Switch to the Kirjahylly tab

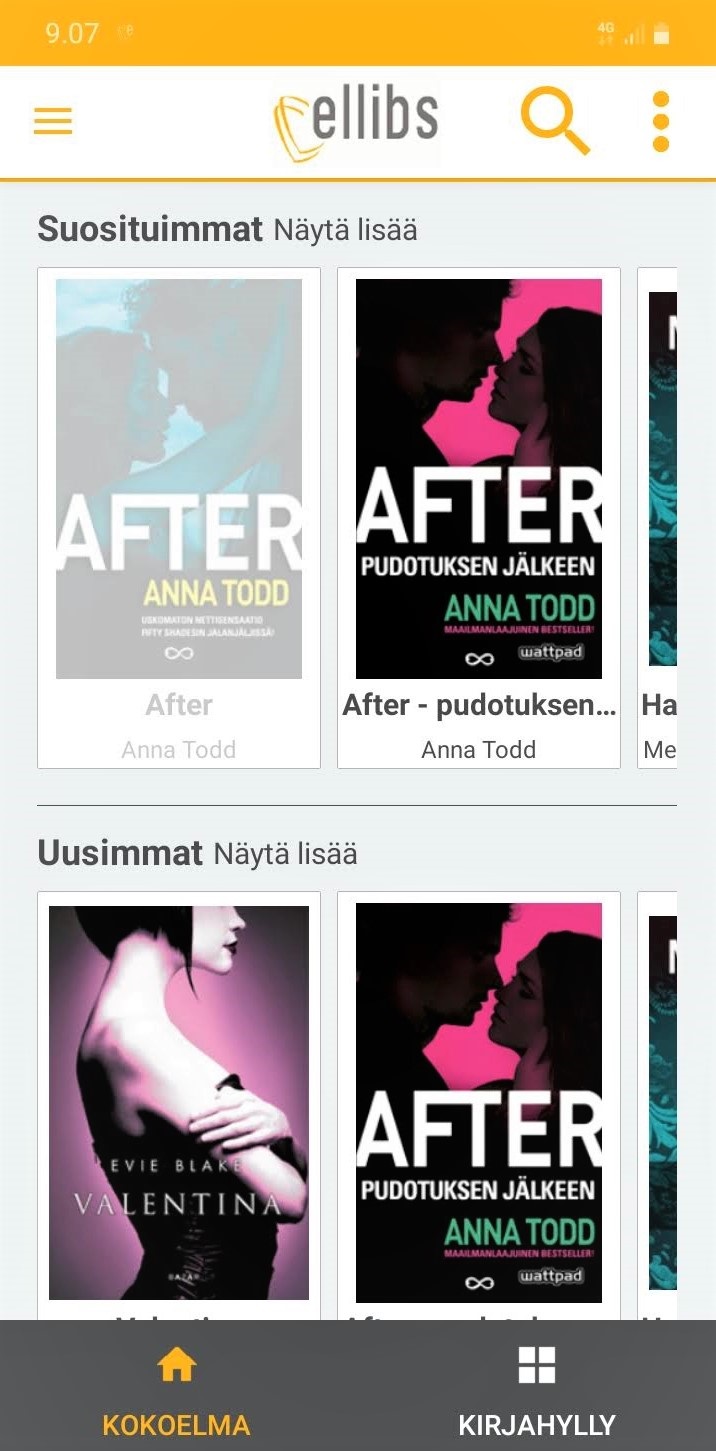click(537, 1390)
